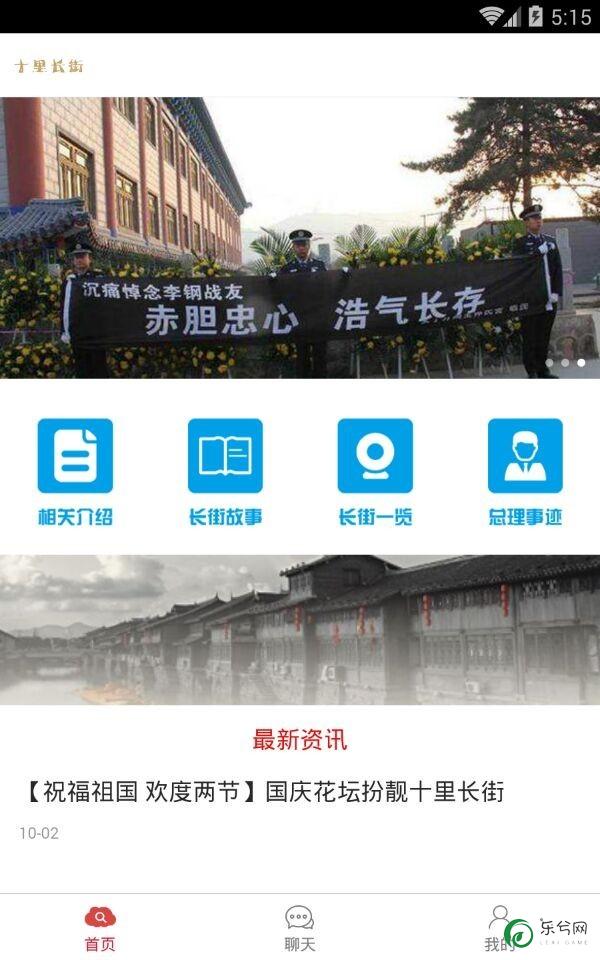Viewport: 600px width, 960px height.
Task: Tap the old street ink-style banner
Action: point(300,630)
